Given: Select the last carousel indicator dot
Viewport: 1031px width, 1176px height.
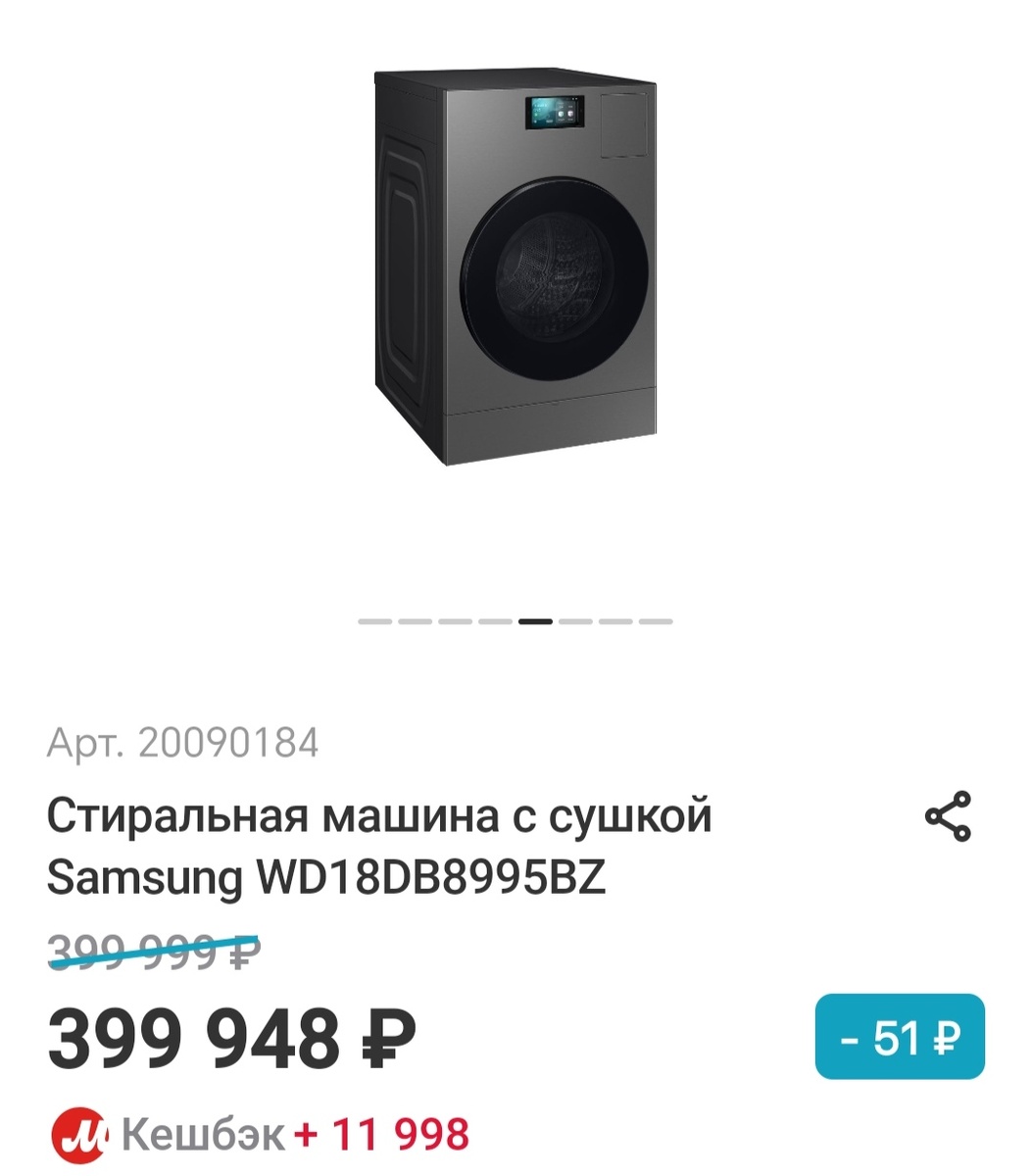Looking at the screenshot, I should 656,620.
